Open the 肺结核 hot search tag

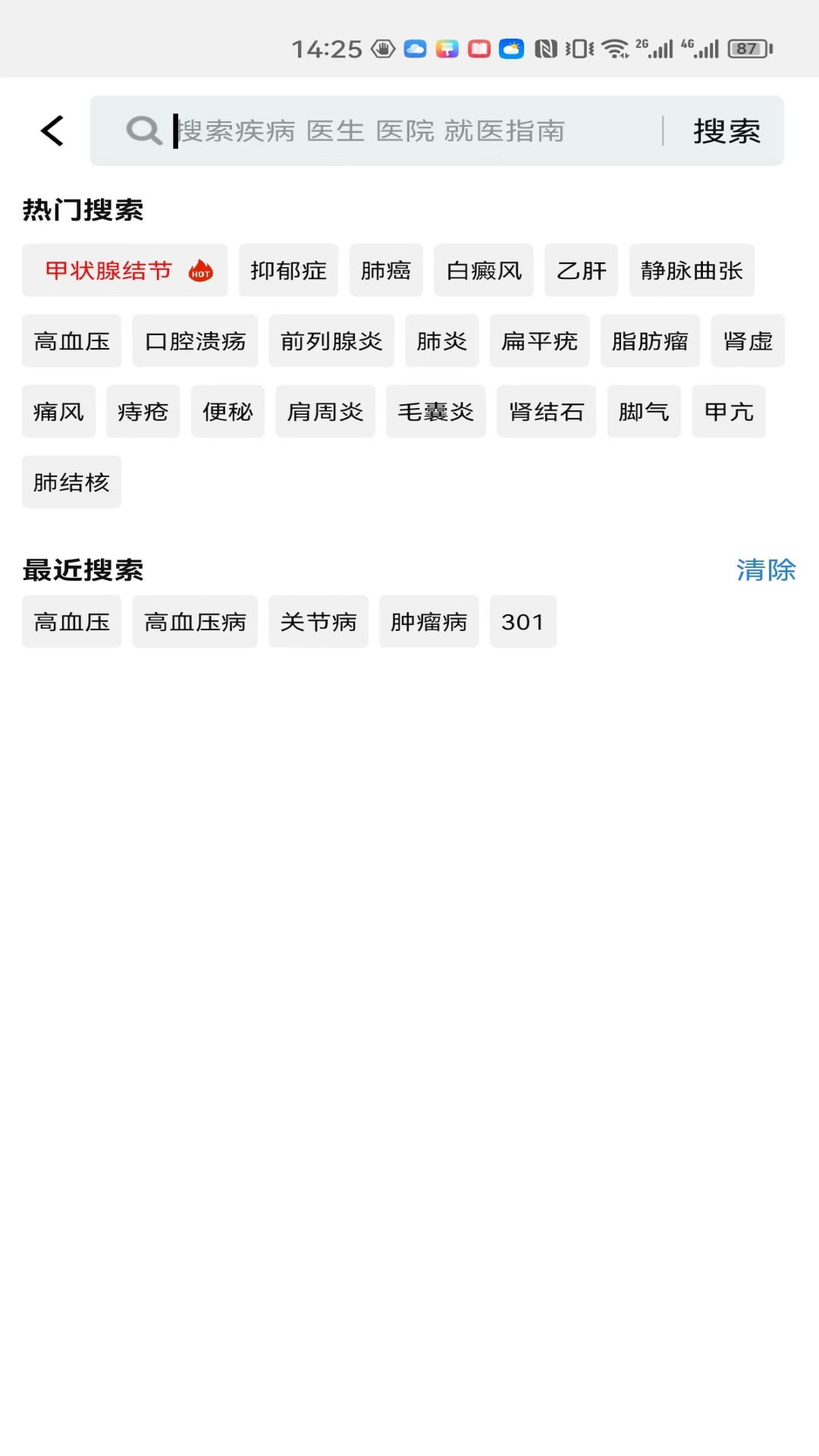[x=71, y=482]
